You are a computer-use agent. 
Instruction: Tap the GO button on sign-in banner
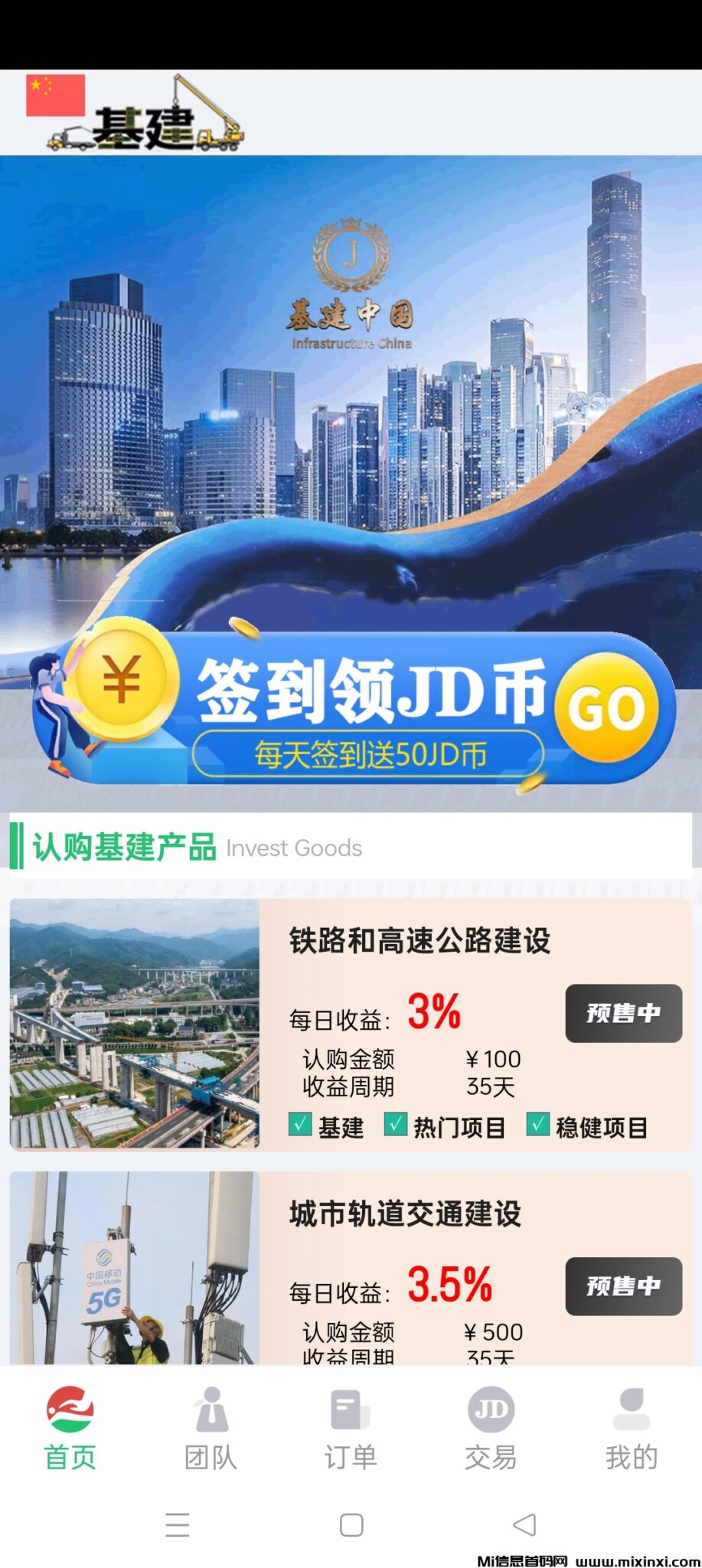pos(606,707)
